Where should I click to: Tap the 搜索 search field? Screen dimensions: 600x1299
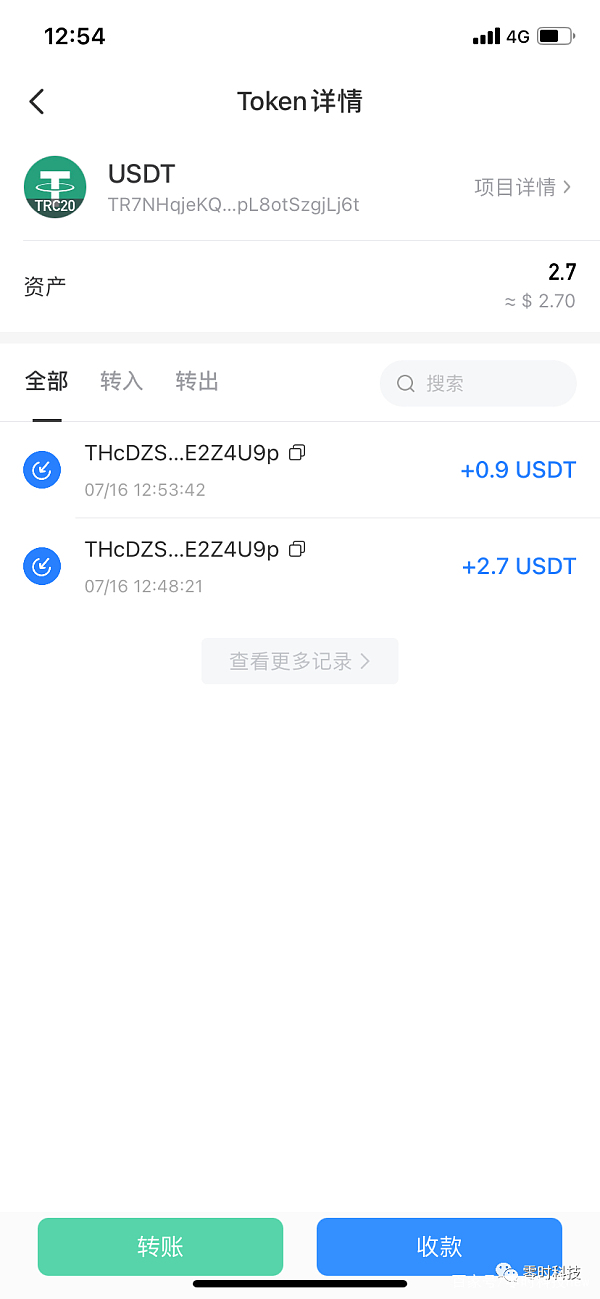478,383
